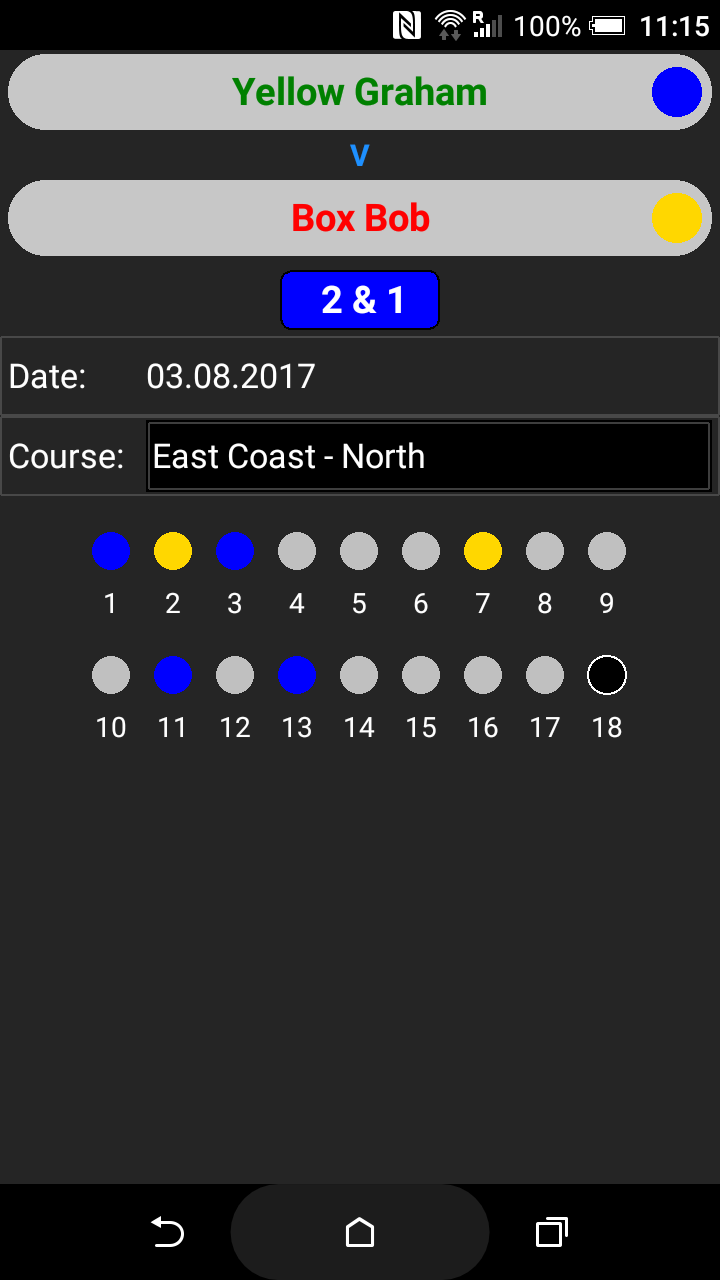This screenshot has width=720, height=1280.
Task: Edit the course name field
Action: click(429, 456)
